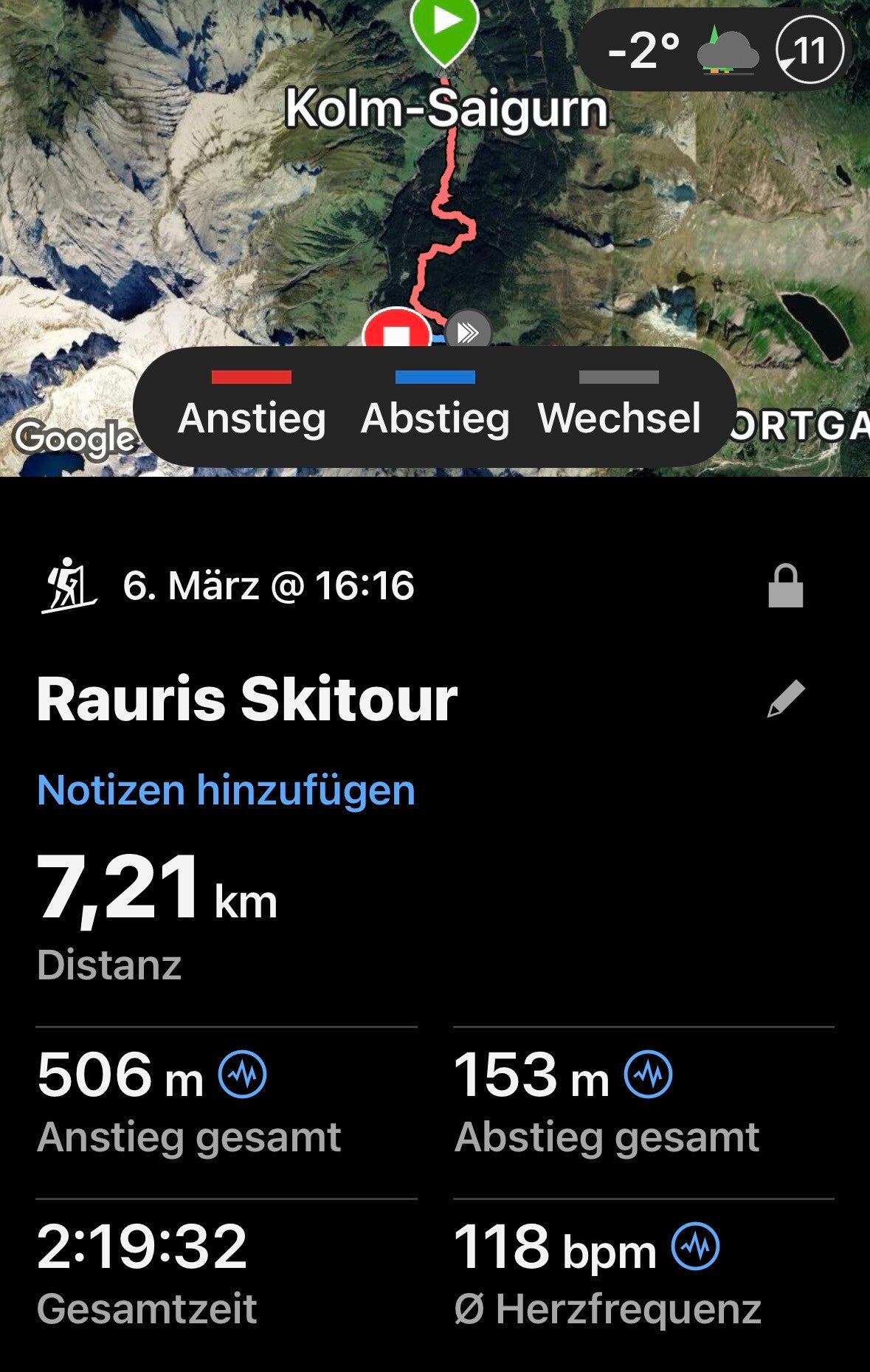Tap info icon beside 506 m Anstieg
This screenshot has height=1372, width=870.
coord(243,1075)
